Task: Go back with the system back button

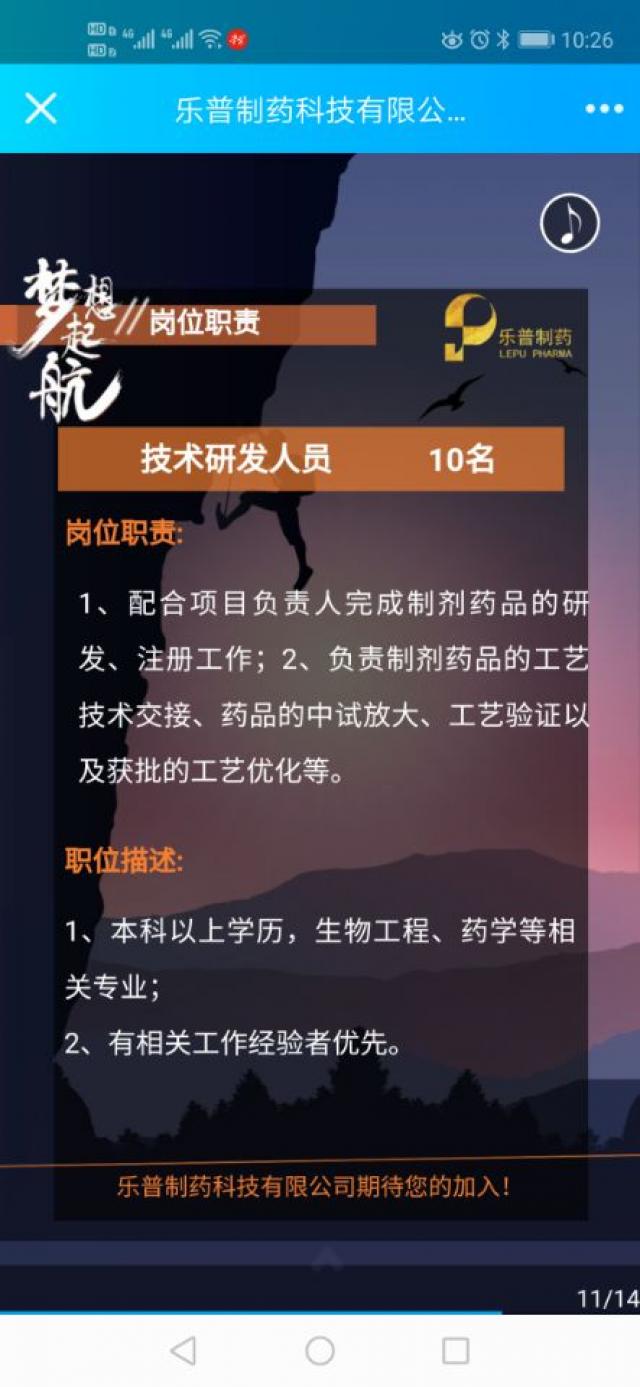Action: (x=183, y=1351)
